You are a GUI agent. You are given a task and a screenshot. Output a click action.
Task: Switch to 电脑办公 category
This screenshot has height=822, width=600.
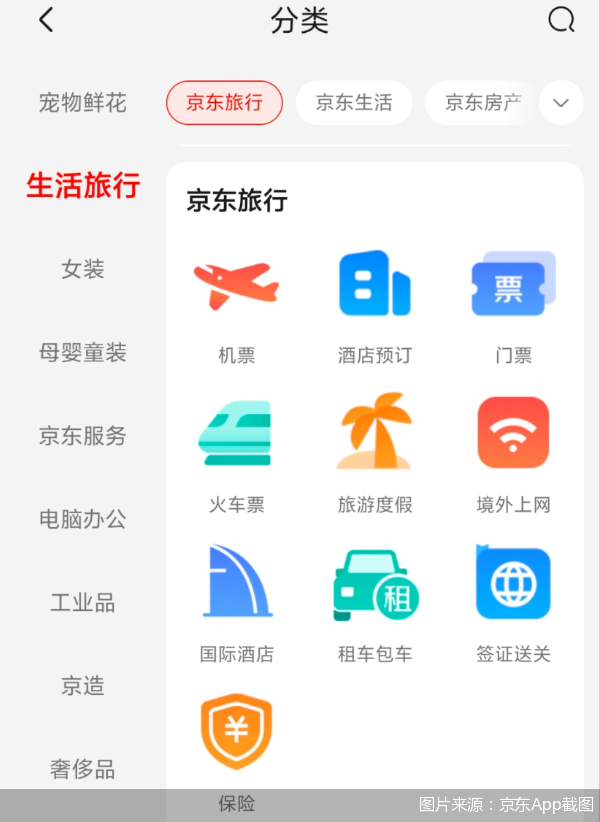[83, 519]
